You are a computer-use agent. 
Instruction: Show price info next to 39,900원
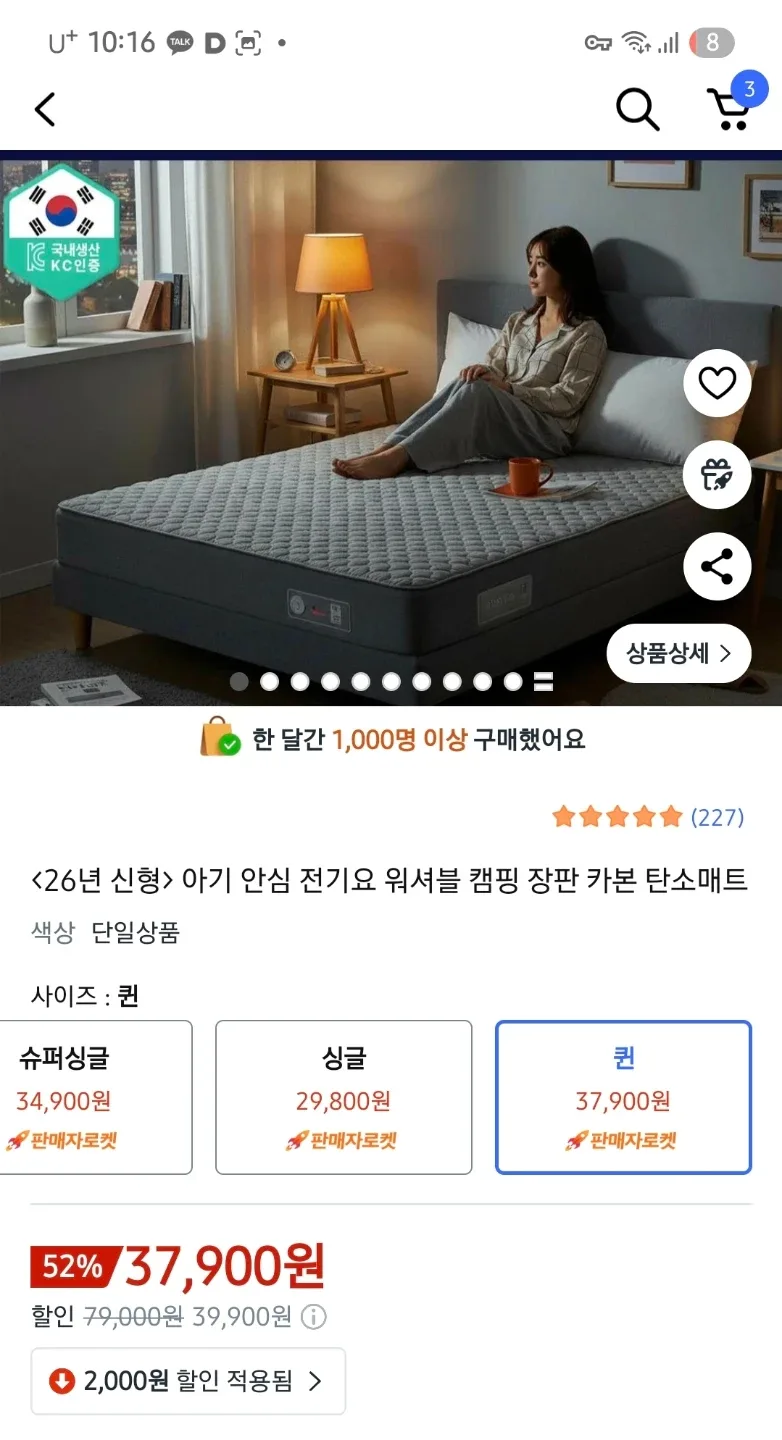pos(314,1317)
